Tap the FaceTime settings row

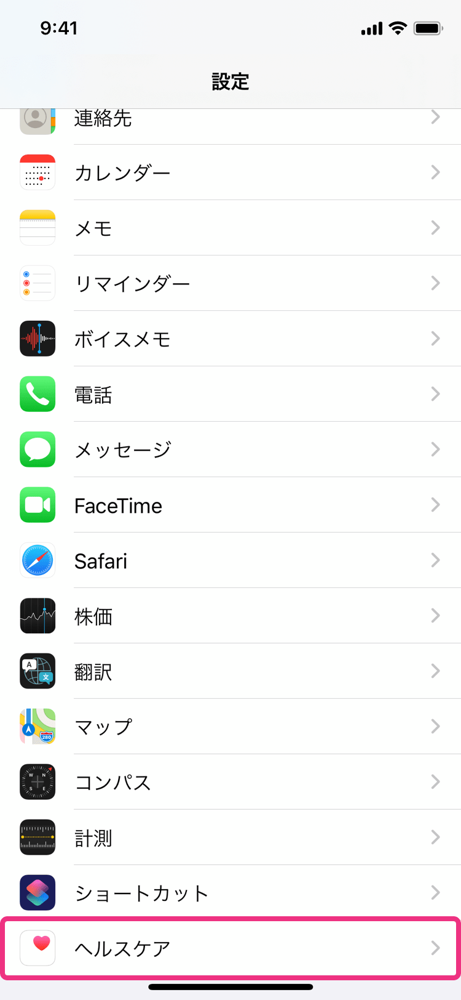230,505
